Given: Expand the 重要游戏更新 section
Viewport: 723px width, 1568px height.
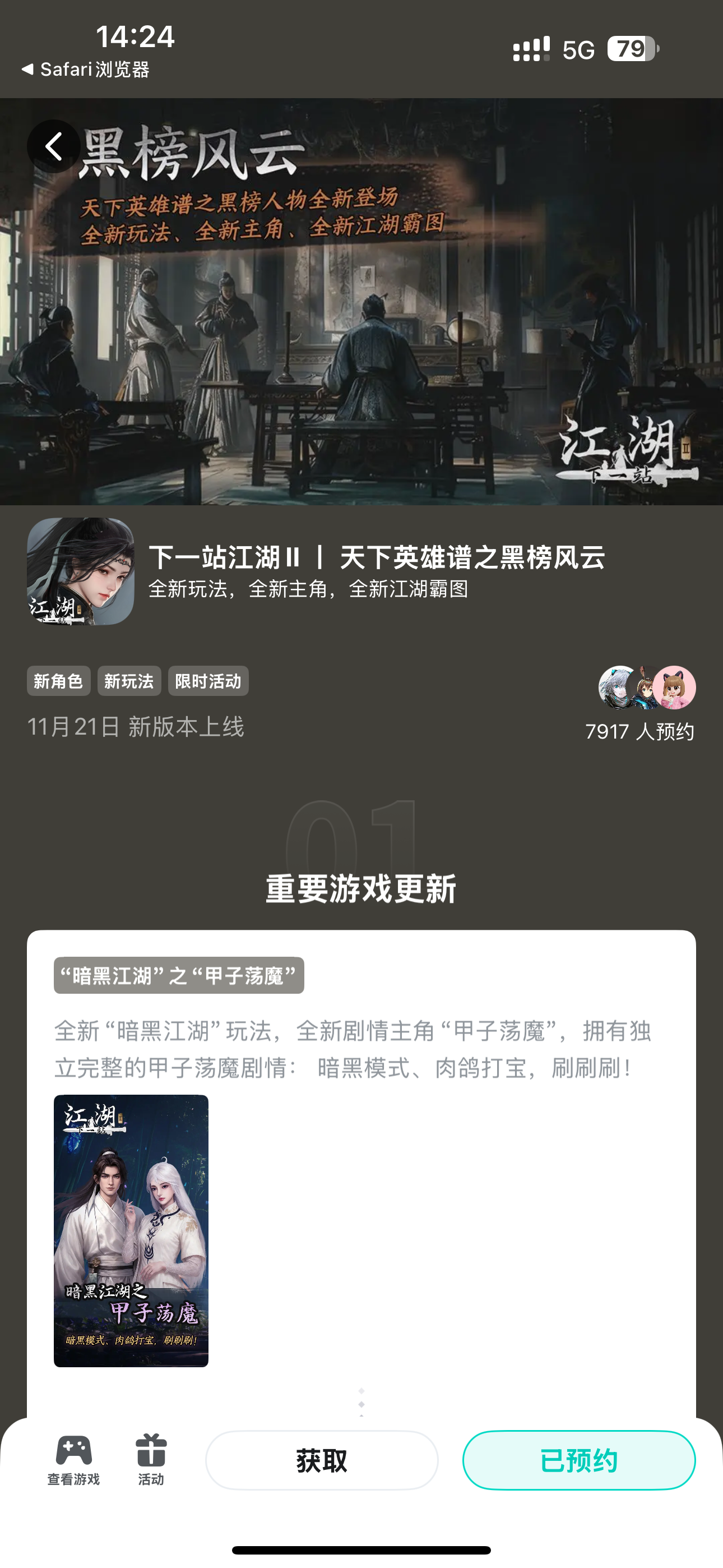Looking at the screenshot, I should pyautogui.click(x=361, y=888).
